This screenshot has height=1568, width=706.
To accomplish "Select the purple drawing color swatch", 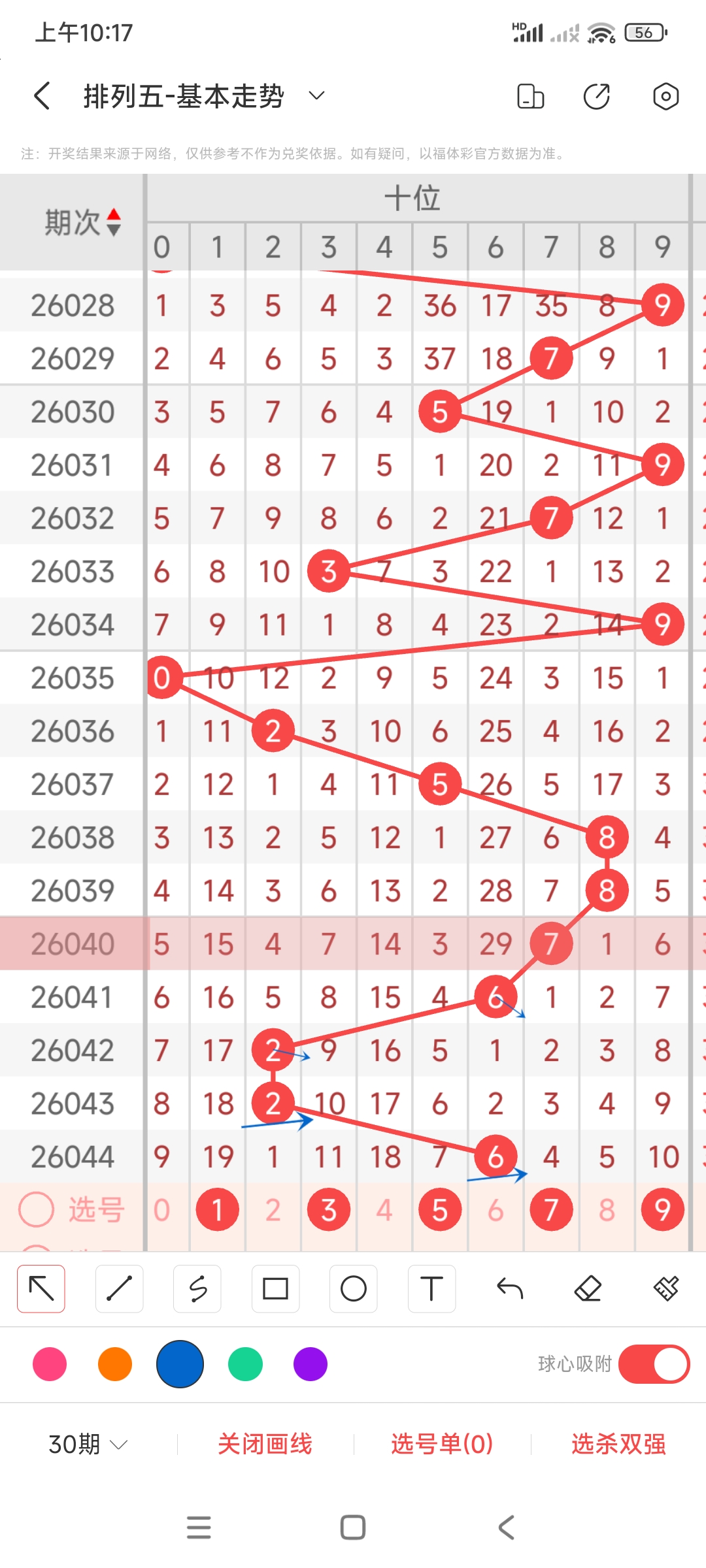I will pyautogui.click(x=311, y=1364).
